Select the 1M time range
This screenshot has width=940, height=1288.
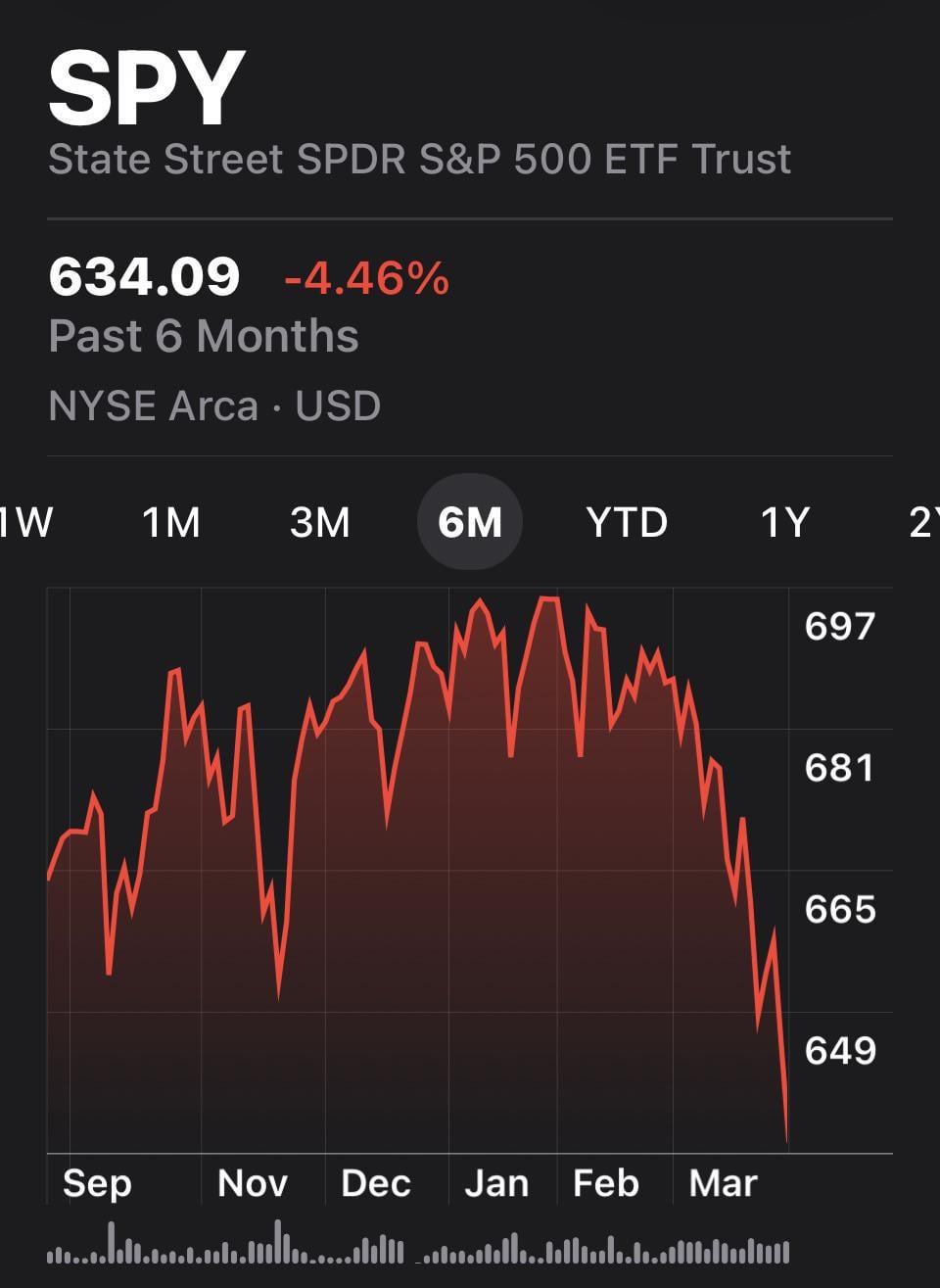[171, 522]
